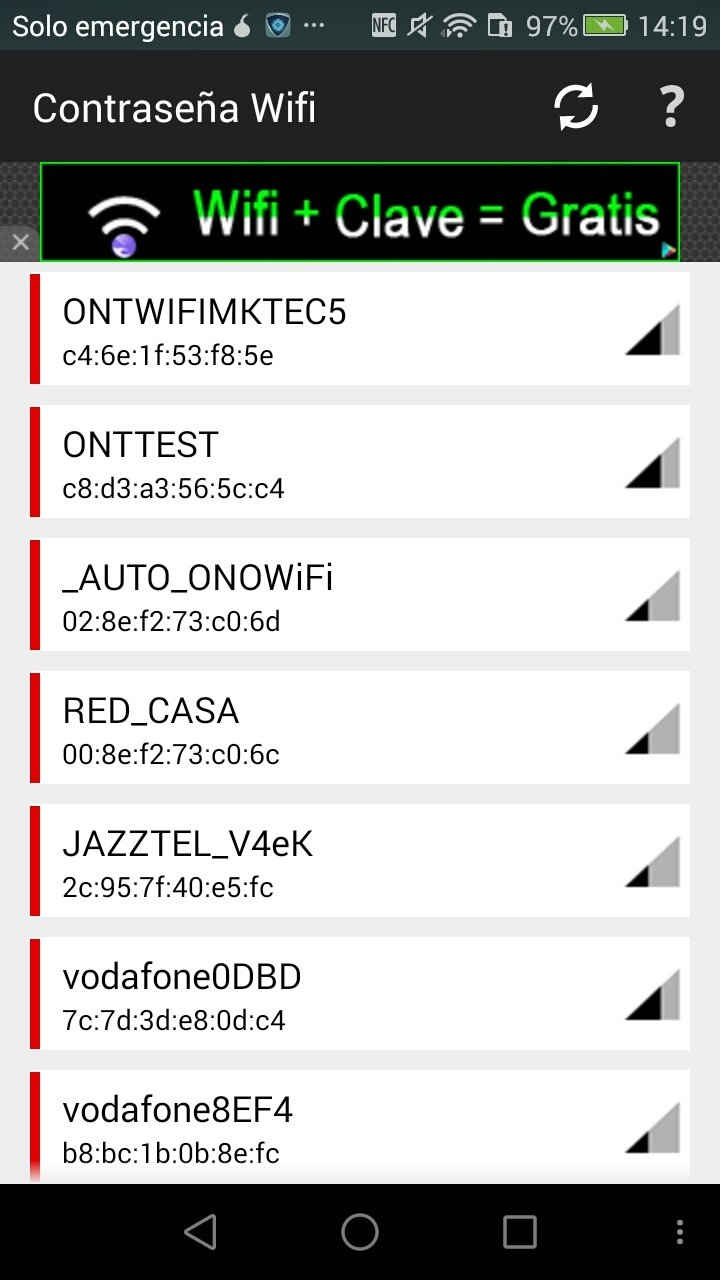The width and height of the screenshot is (720, 1280).
Task: Go back with the system back button
Action: (201, 1232)
